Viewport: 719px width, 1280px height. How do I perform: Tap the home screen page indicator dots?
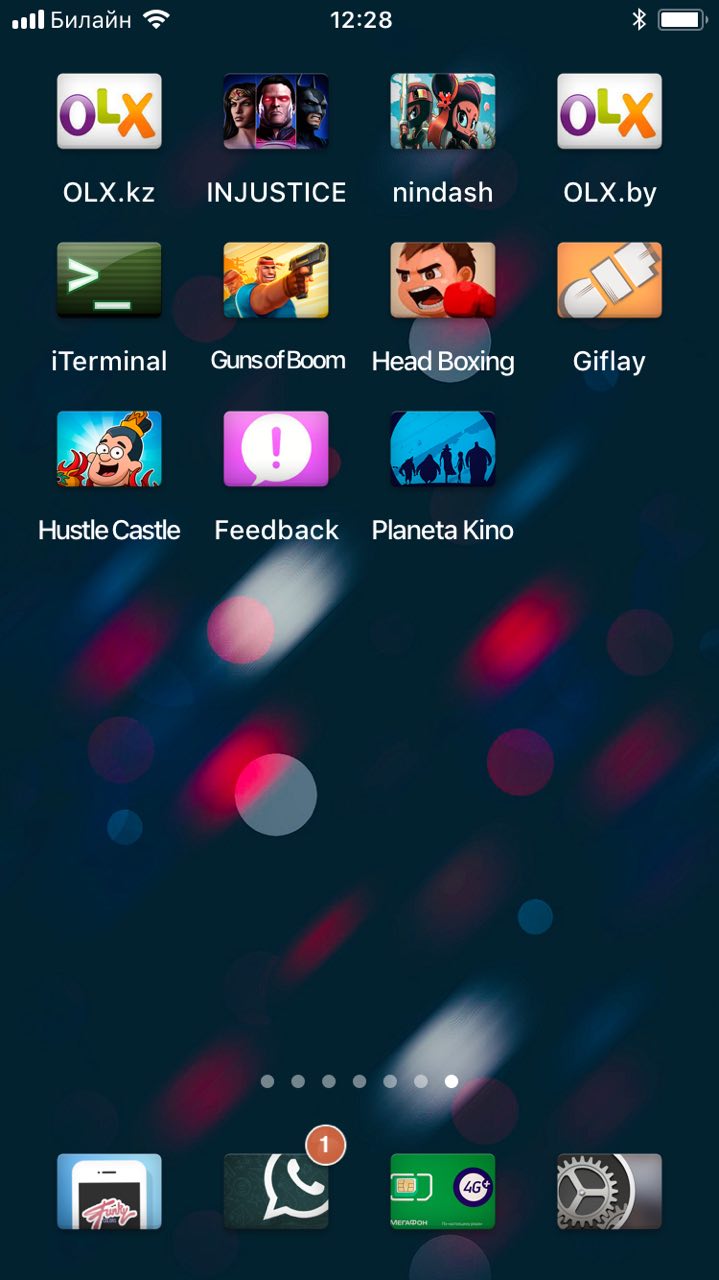click(x=359, y=1081)
